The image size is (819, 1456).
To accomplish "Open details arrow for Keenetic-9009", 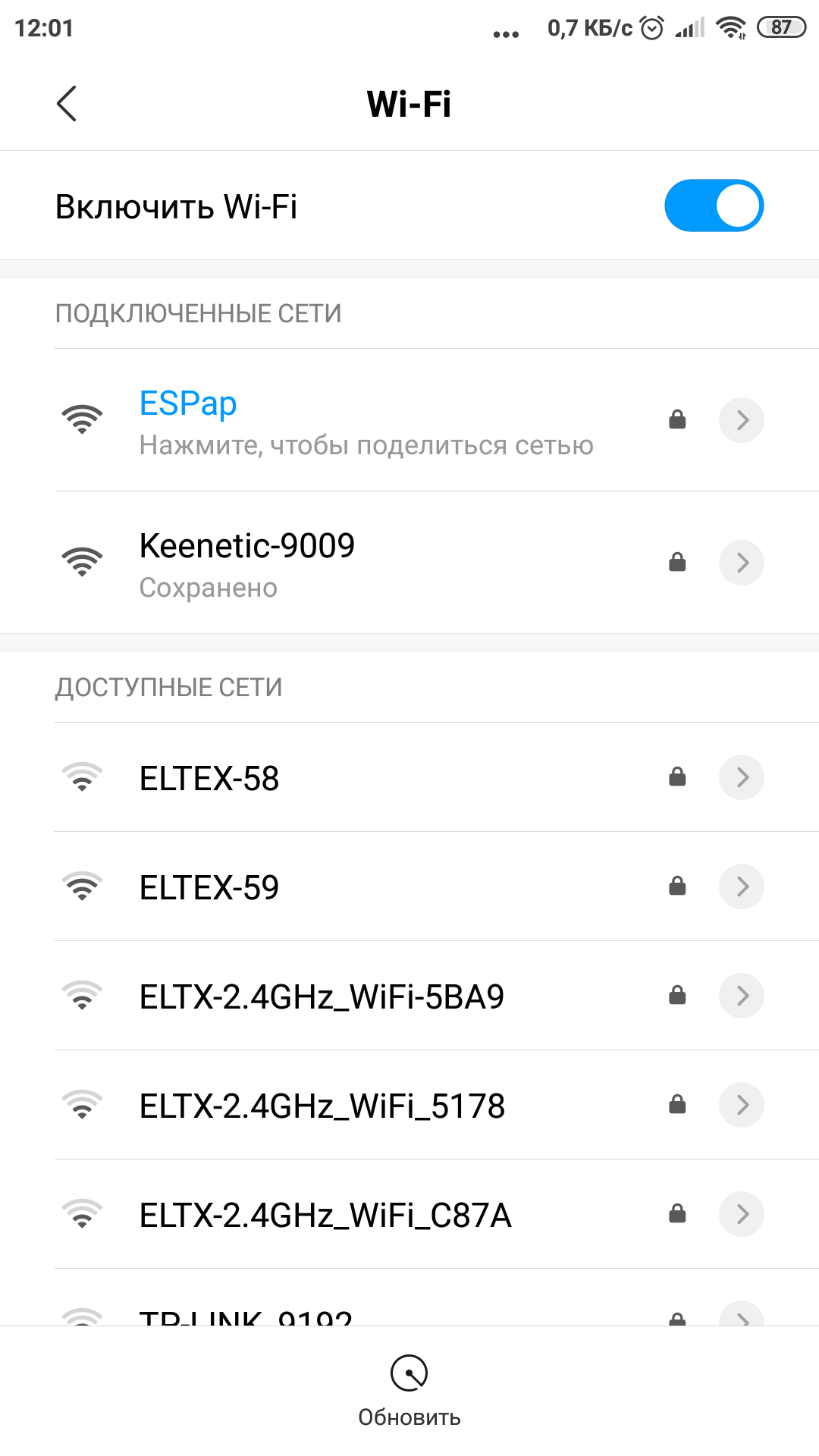I will click(x=741, y=563).
